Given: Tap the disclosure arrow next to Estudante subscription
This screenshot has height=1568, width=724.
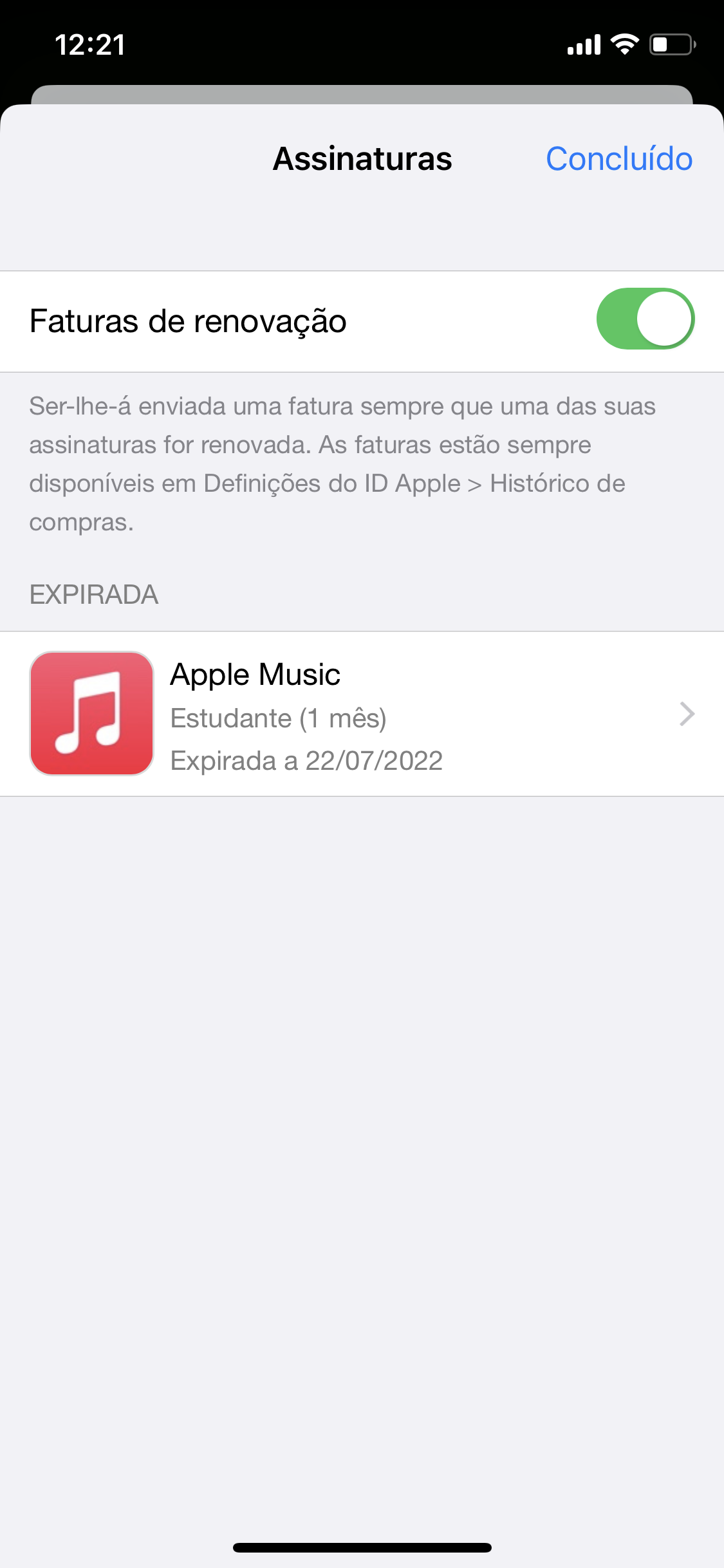Looking at the screenshot, I should (687, 713).
